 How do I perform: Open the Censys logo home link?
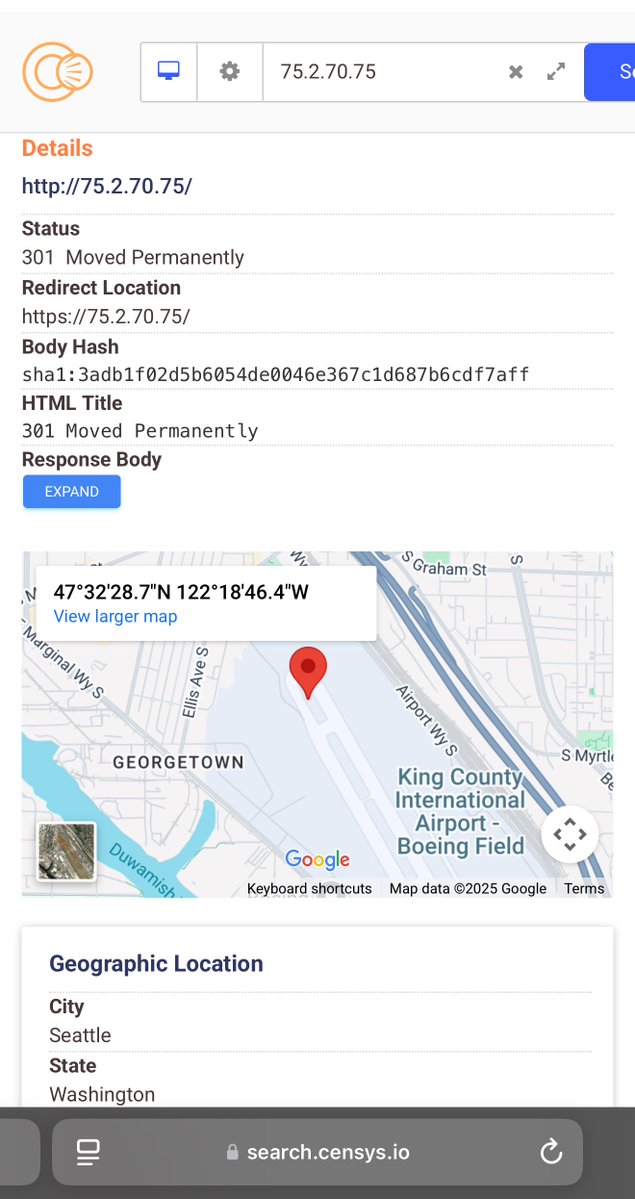click(x=58, y=71)
